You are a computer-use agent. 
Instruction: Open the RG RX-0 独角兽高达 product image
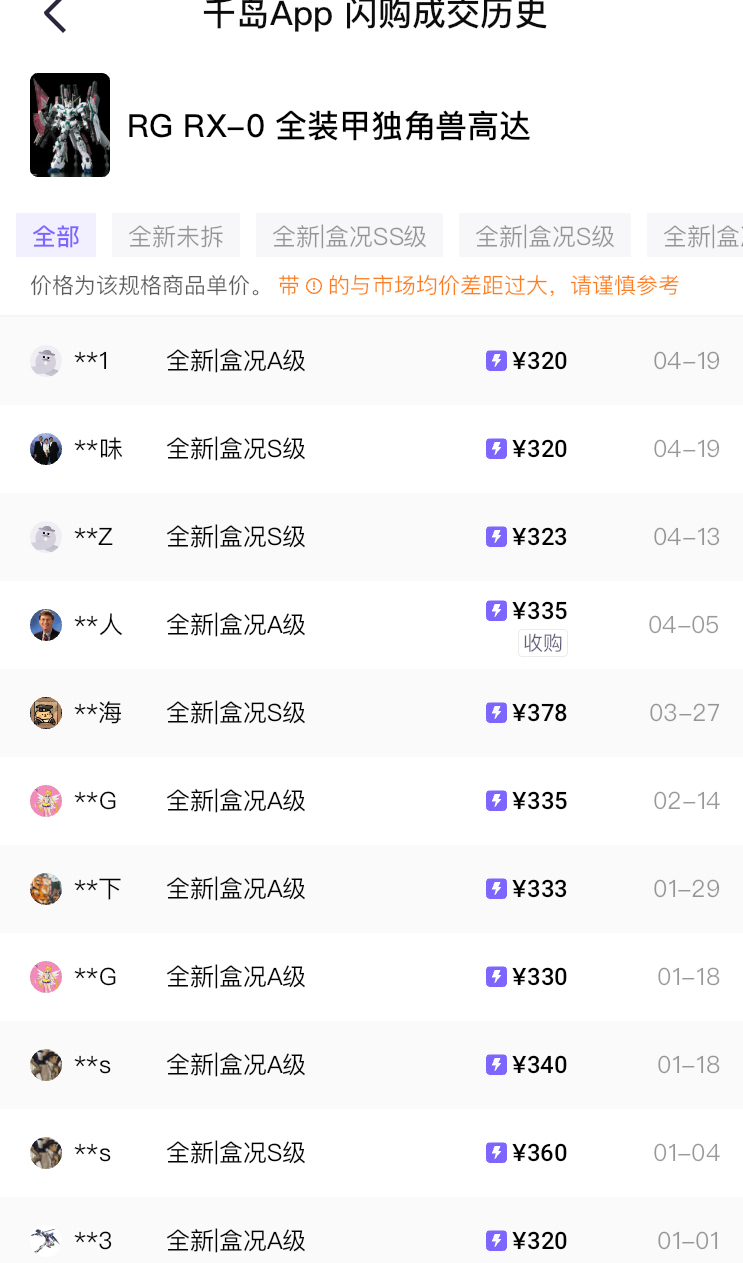(70, 125)
